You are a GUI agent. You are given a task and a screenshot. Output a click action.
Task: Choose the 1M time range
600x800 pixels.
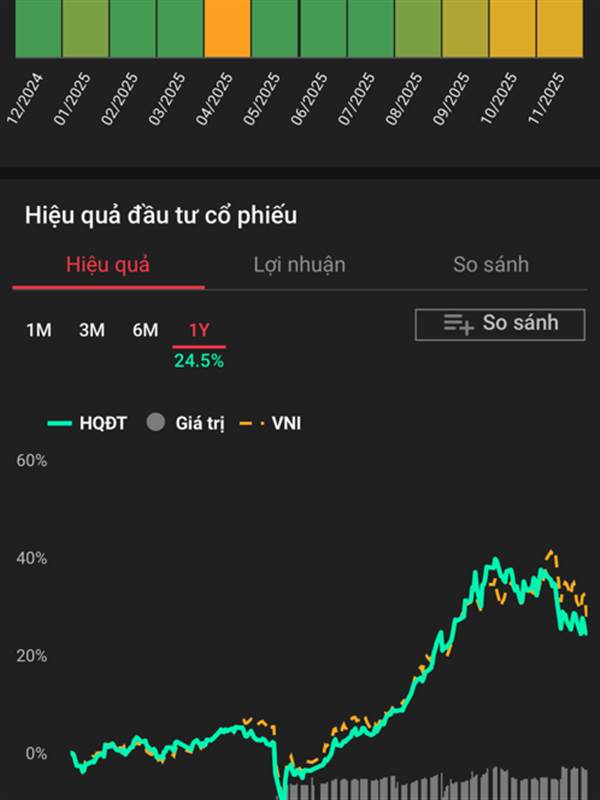pos(39,330)
